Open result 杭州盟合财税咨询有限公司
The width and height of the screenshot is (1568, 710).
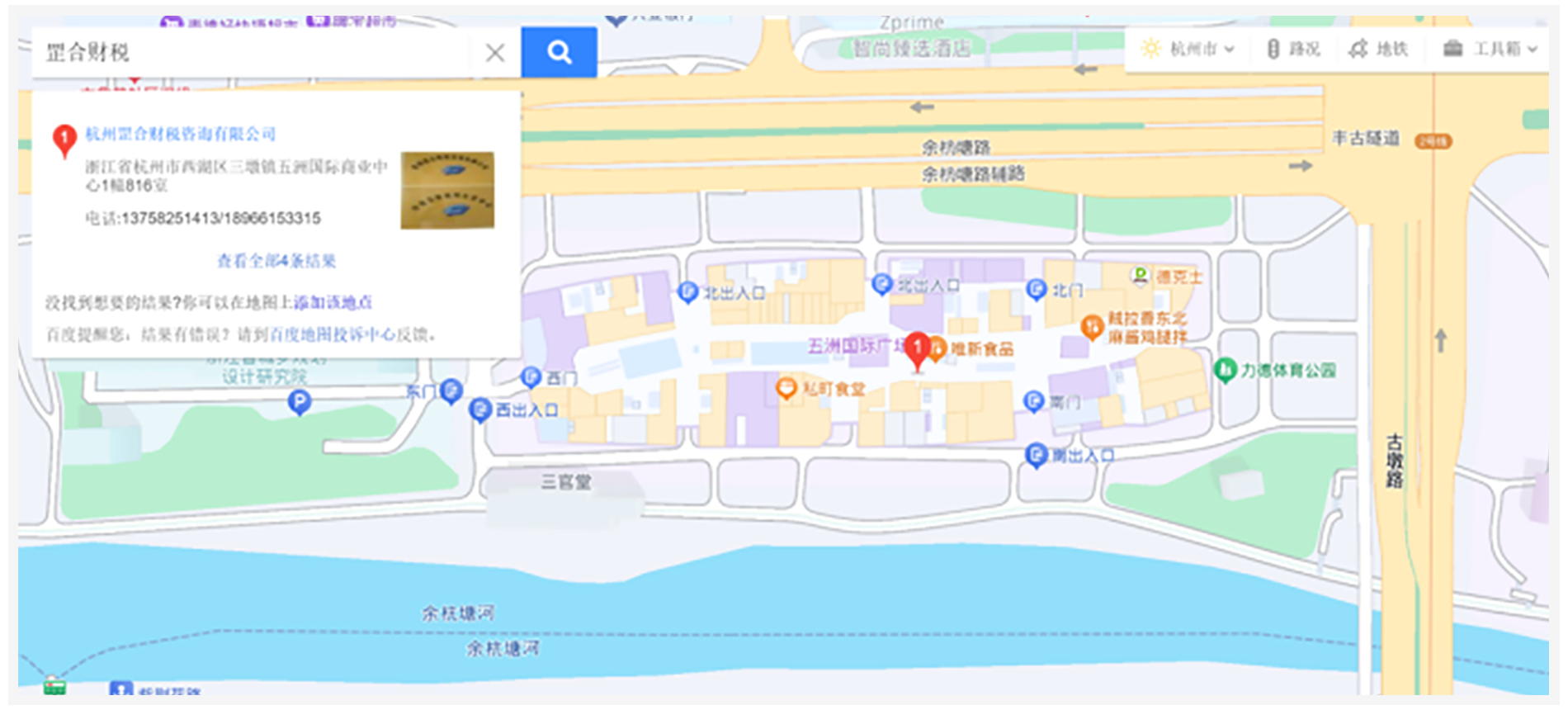pyautogui.click(x=180, y=134)
